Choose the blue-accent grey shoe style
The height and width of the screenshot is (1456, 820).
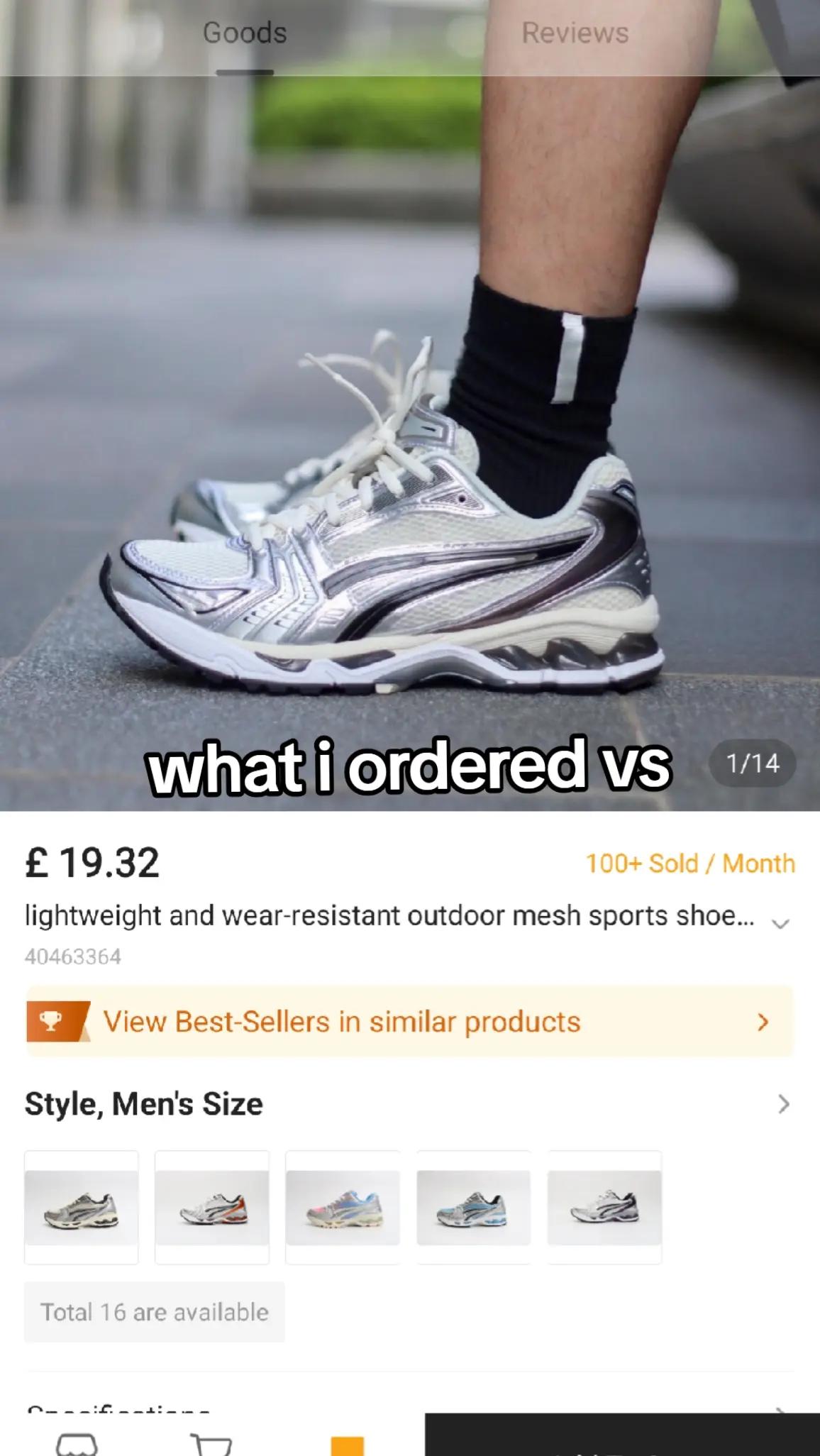(473, 1208)
